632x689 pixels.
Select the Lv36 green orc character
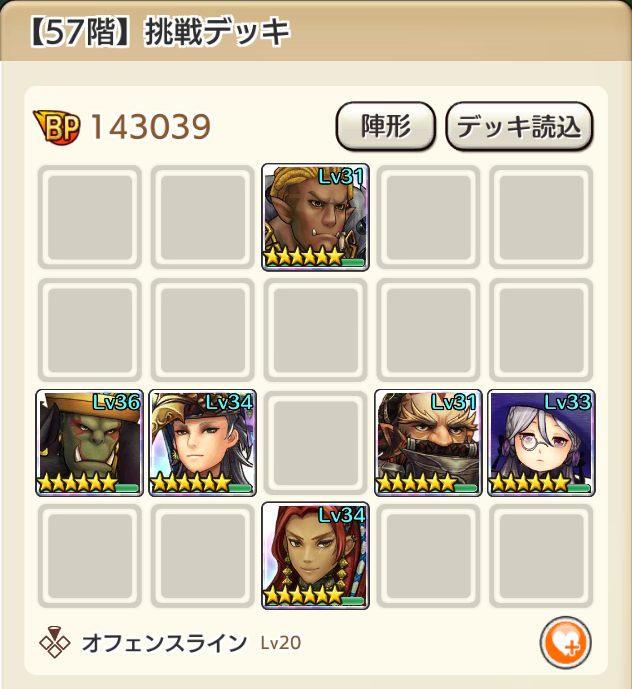point(90,443)
